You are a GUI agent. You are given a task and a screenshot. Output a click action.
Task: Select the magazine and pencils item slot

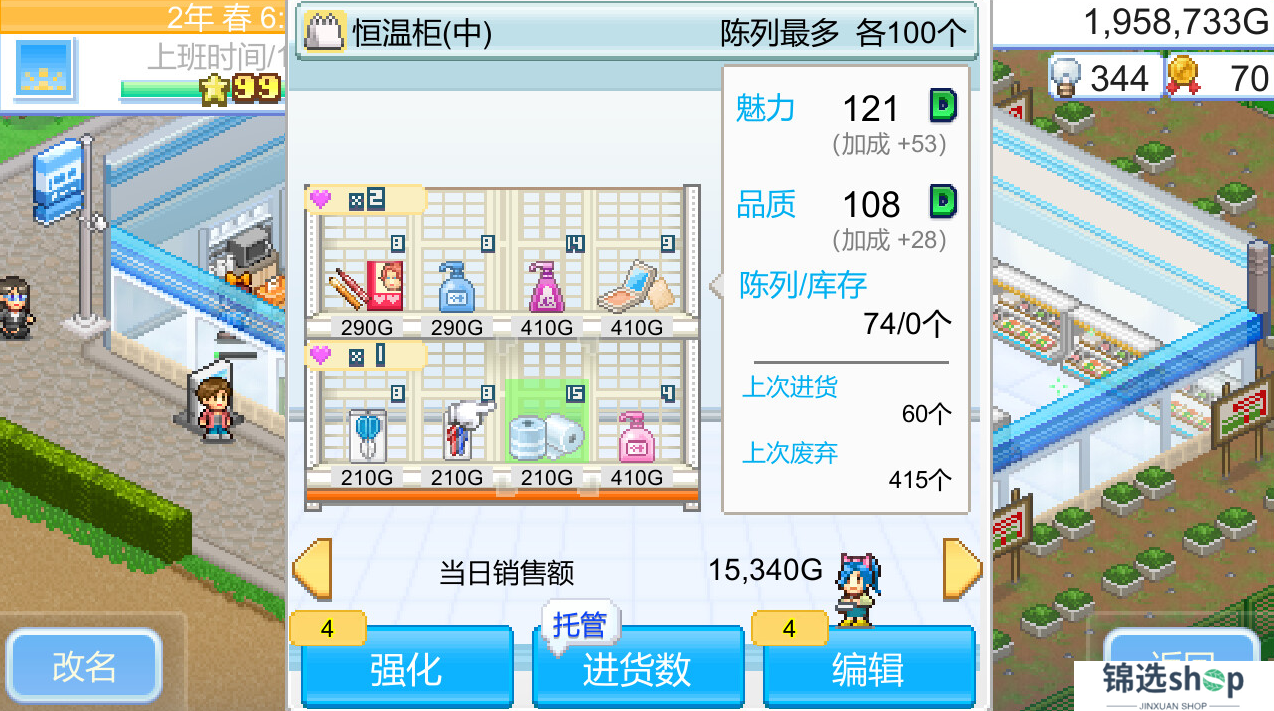(366, 287)
